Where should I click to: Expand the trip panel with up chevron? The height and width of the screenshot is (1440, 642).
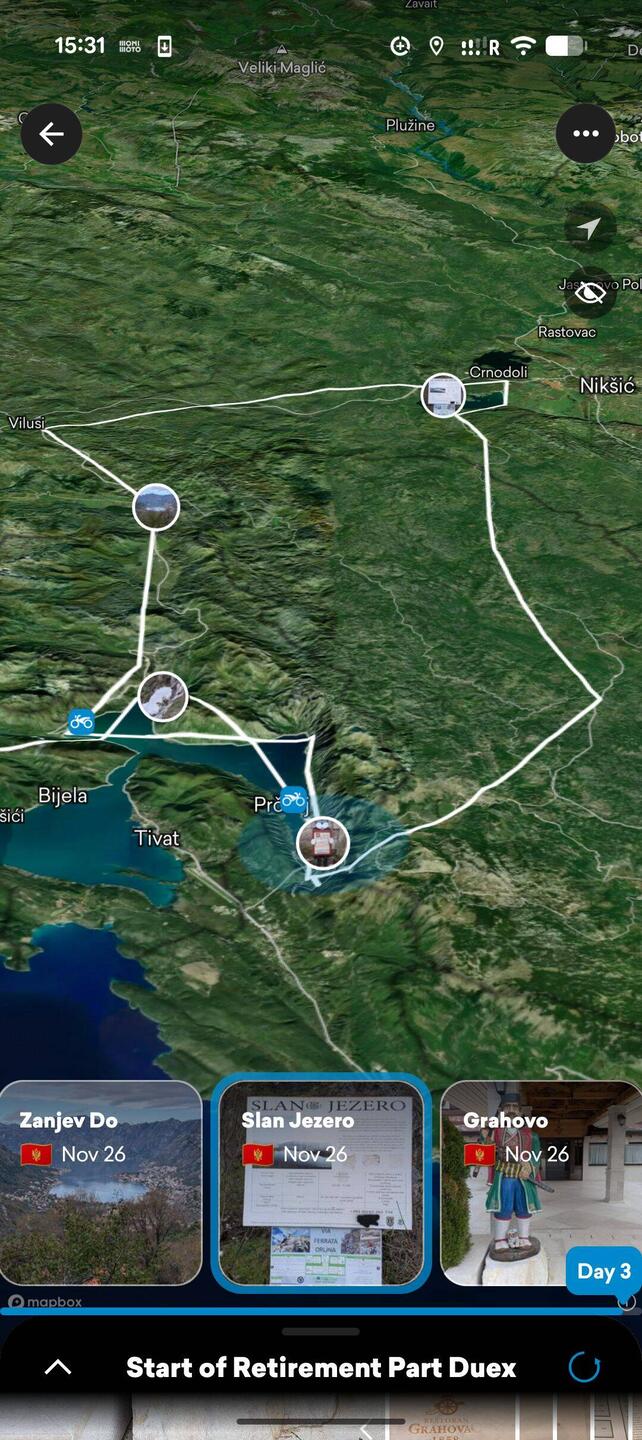(x=58, y=1367)
